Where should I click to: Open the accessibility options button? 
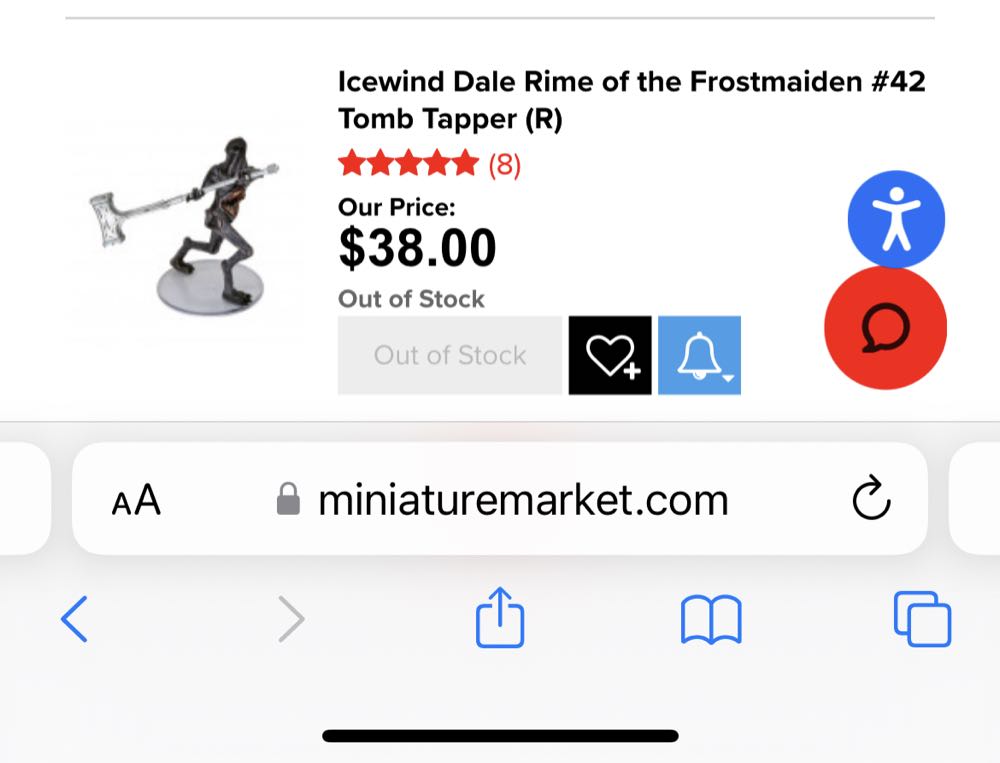[x=896, y=219]
